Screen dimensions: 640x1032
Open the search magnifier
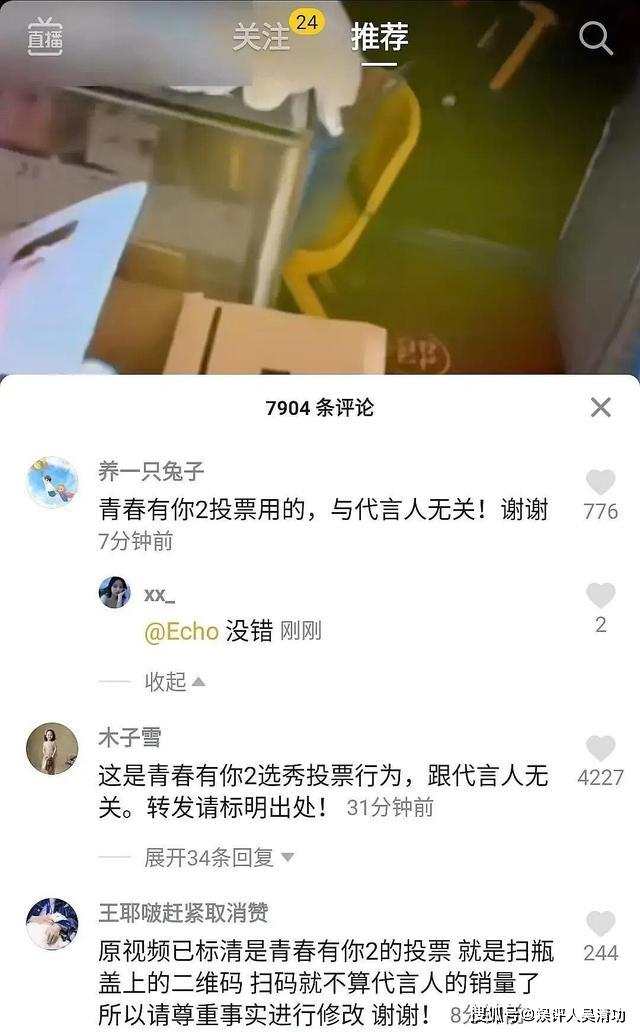click(596, 38)
